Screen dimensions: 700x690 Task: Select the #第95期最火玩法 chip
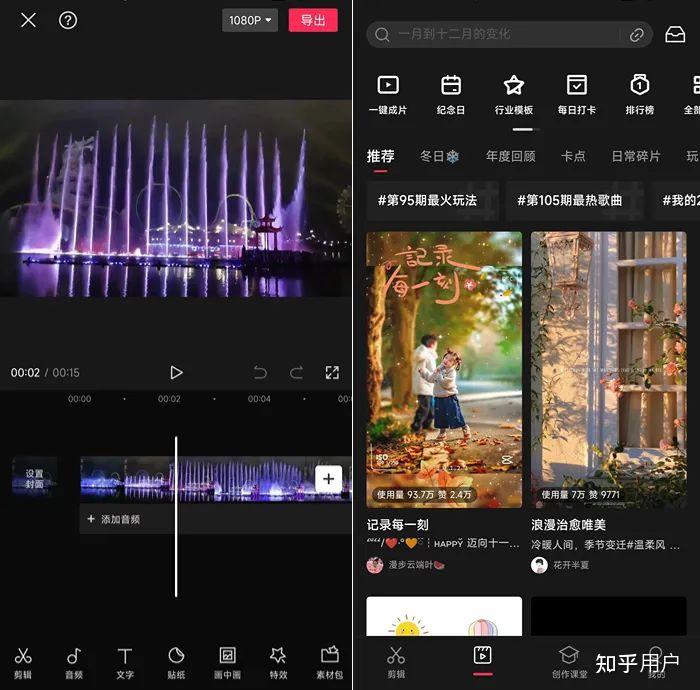pyautogui.click(x=427, y=200)
